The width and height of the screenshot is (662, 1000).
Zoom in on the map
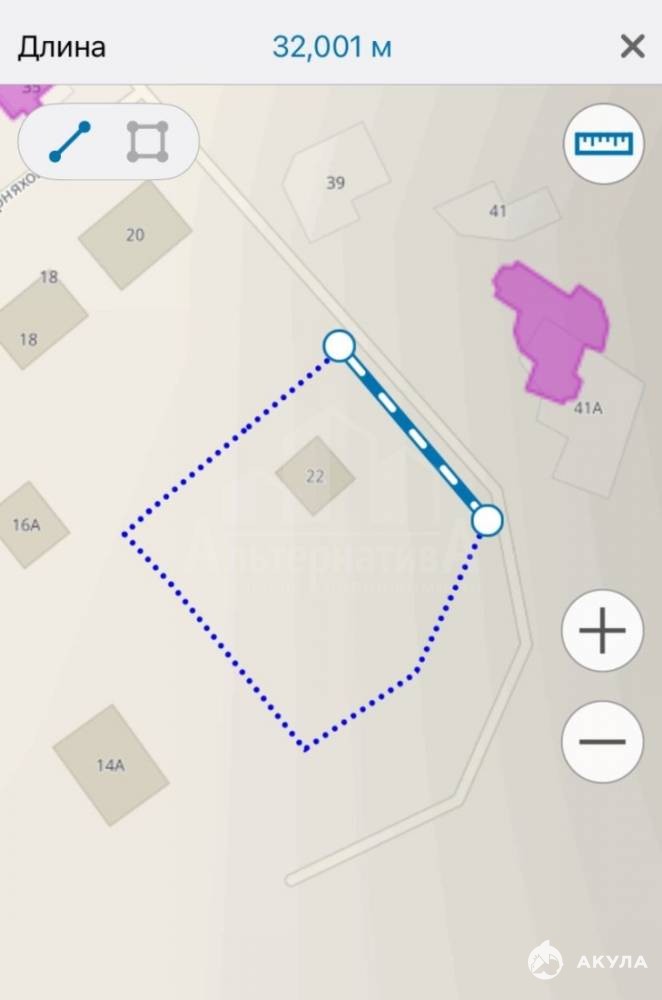[x=602, y=631]
